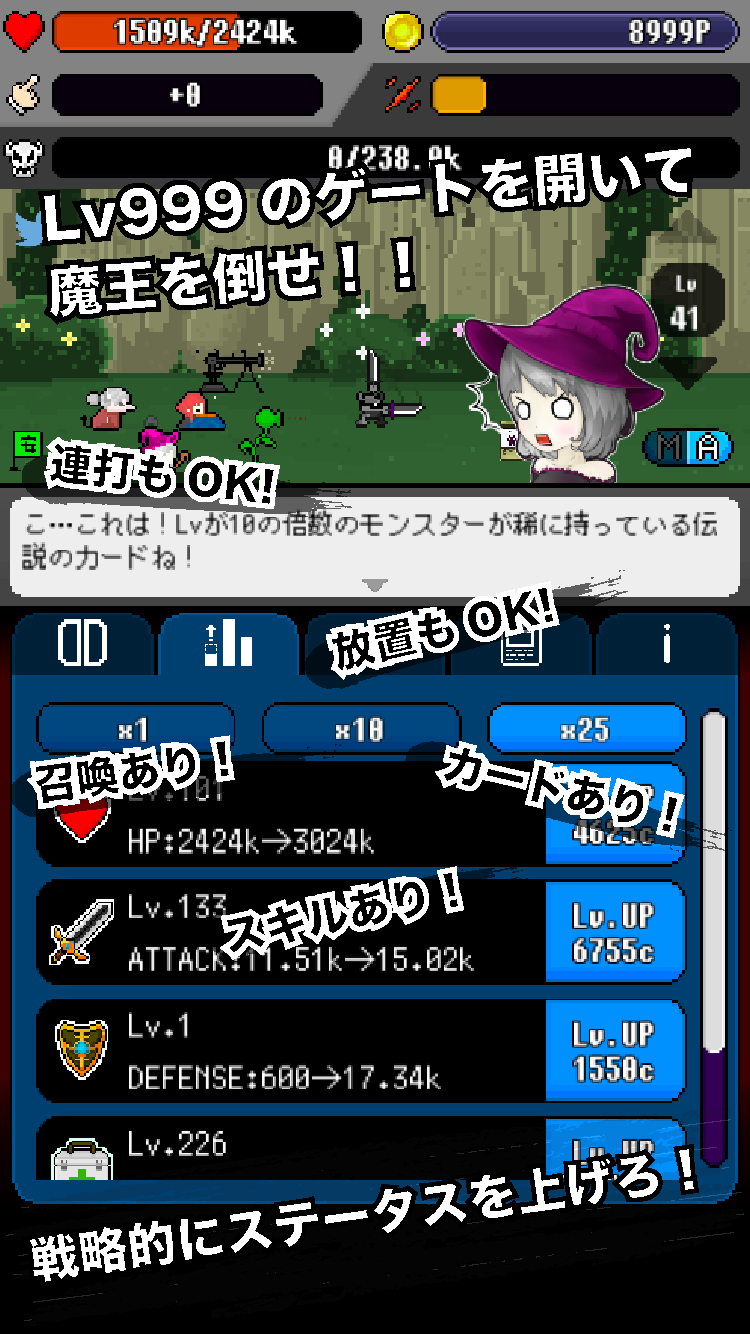Image resolution: width=750 pixels, height=1334 pixels.
Task: Select the bar-chart stats tab icon
Action: (230, 645)
